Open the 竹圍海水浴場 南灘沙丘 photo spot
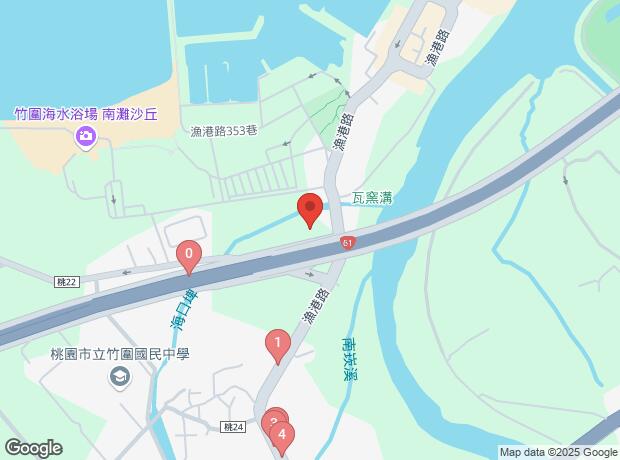 86,137
